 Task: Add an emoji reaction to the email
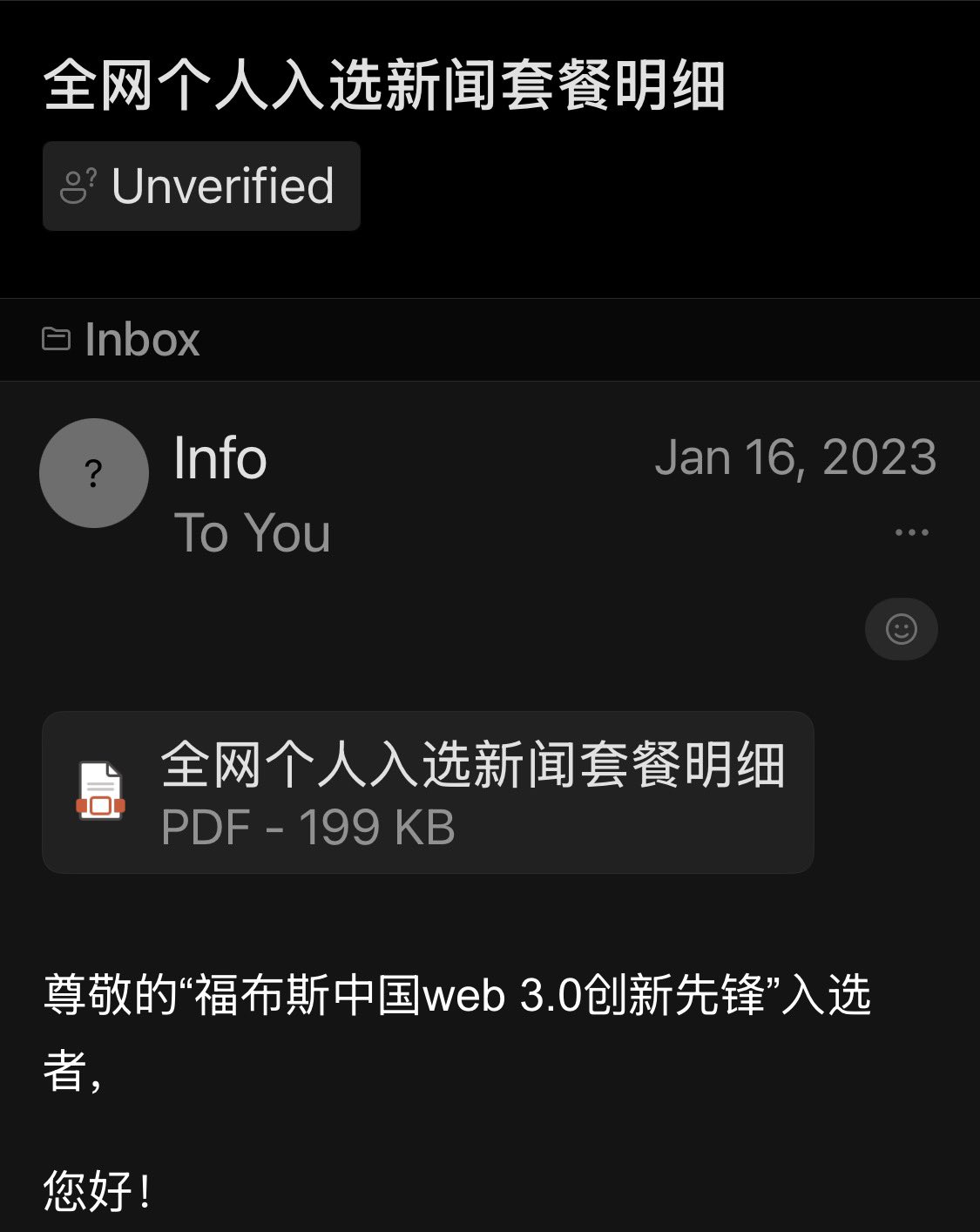click(901, 628)
